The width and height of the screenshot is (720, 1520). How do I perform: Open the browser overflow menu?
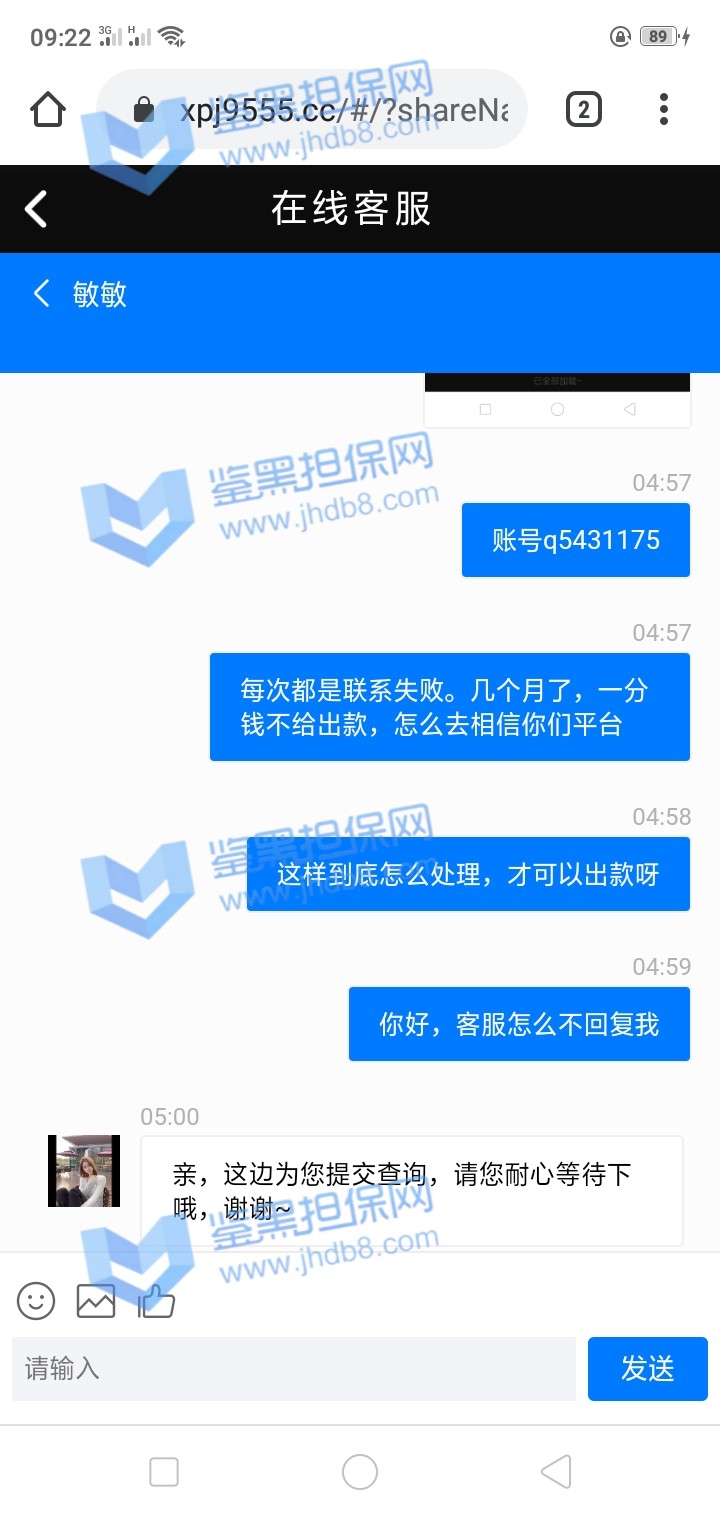pyautogui.click(x=664, y=109)
